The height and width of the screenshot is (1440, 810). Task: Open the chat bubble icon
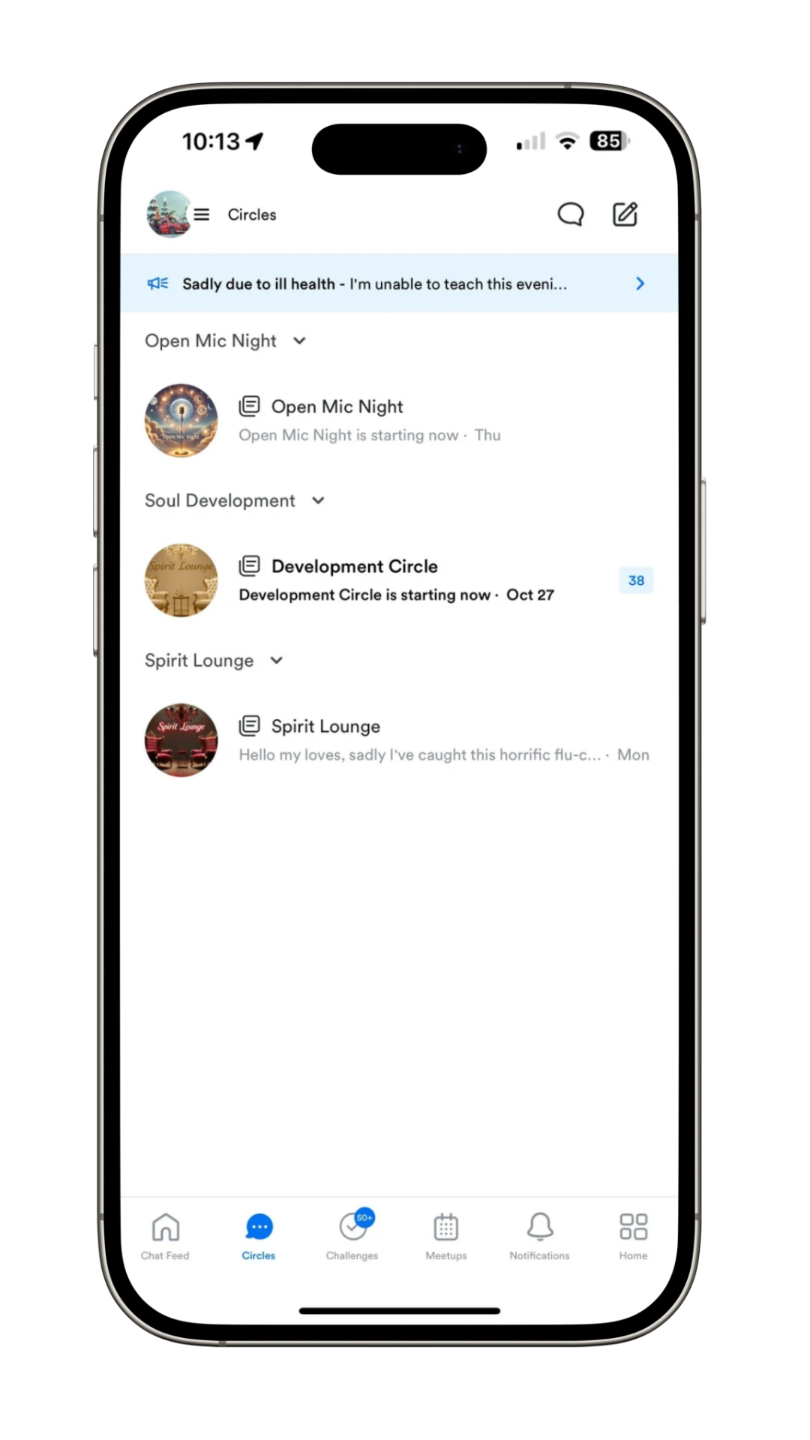(570, 214)
